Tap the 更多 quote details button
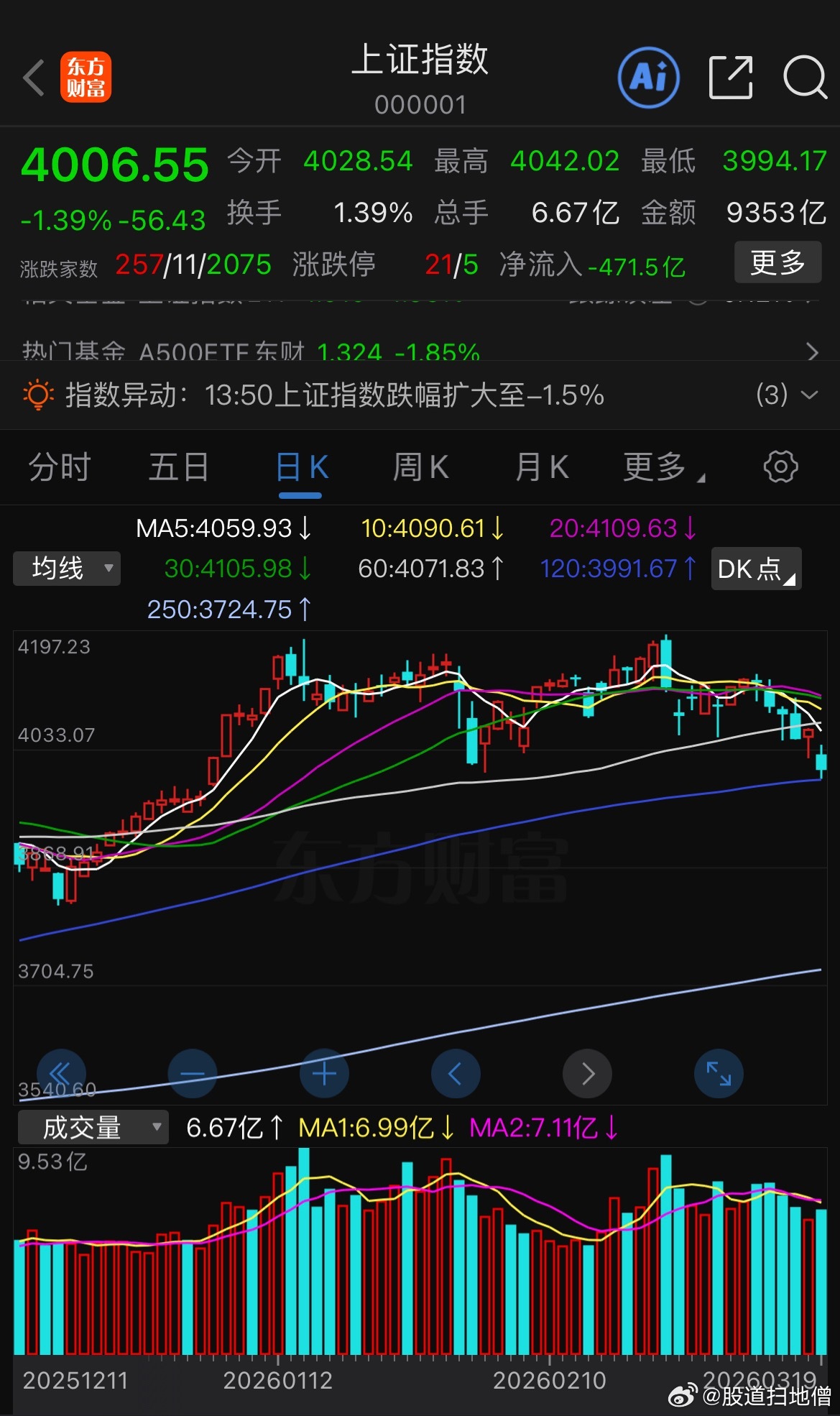 click(x=777, y=262)
